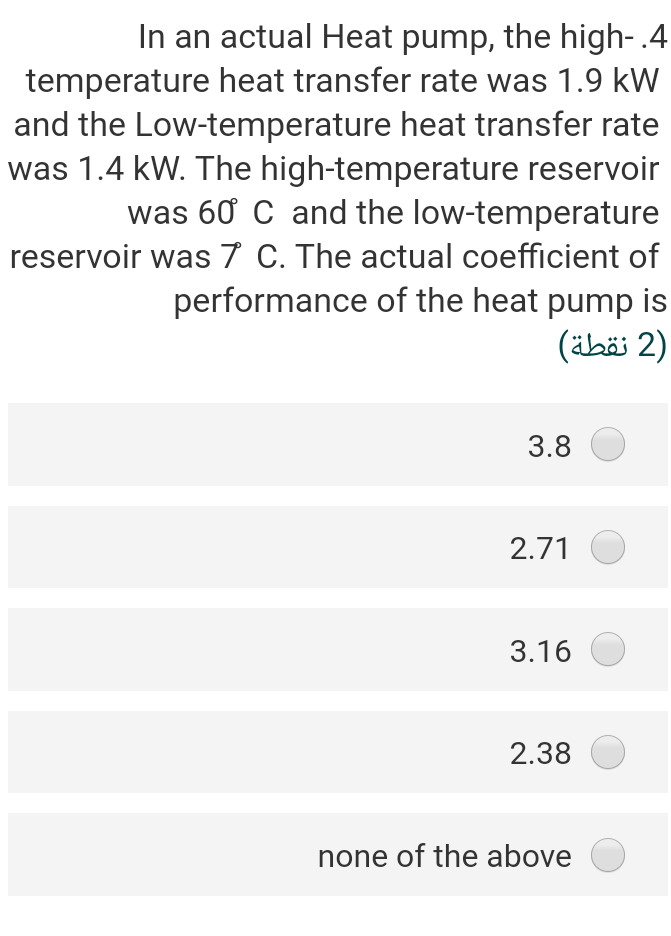Choose 2.71 as the answer
Viewport: 671px width, 936px height.
pyautogui.click(x=608, y=547)
